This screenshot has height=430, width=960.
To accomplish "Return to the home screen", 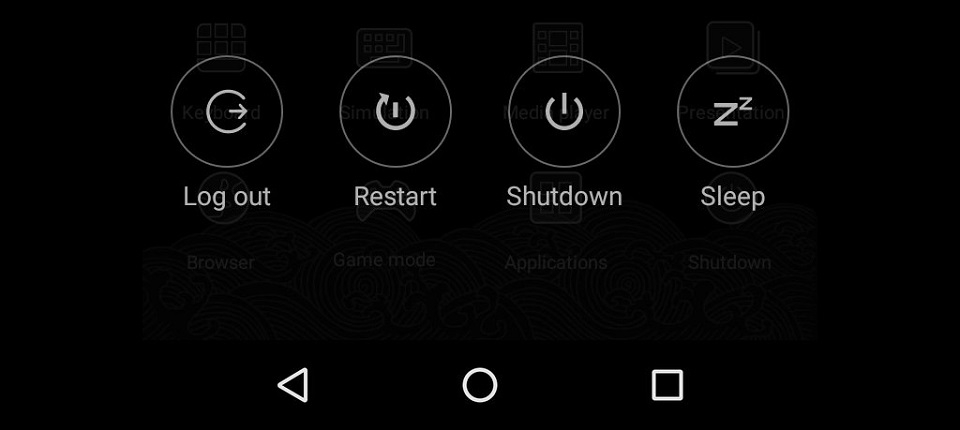I will pos(480,385).
